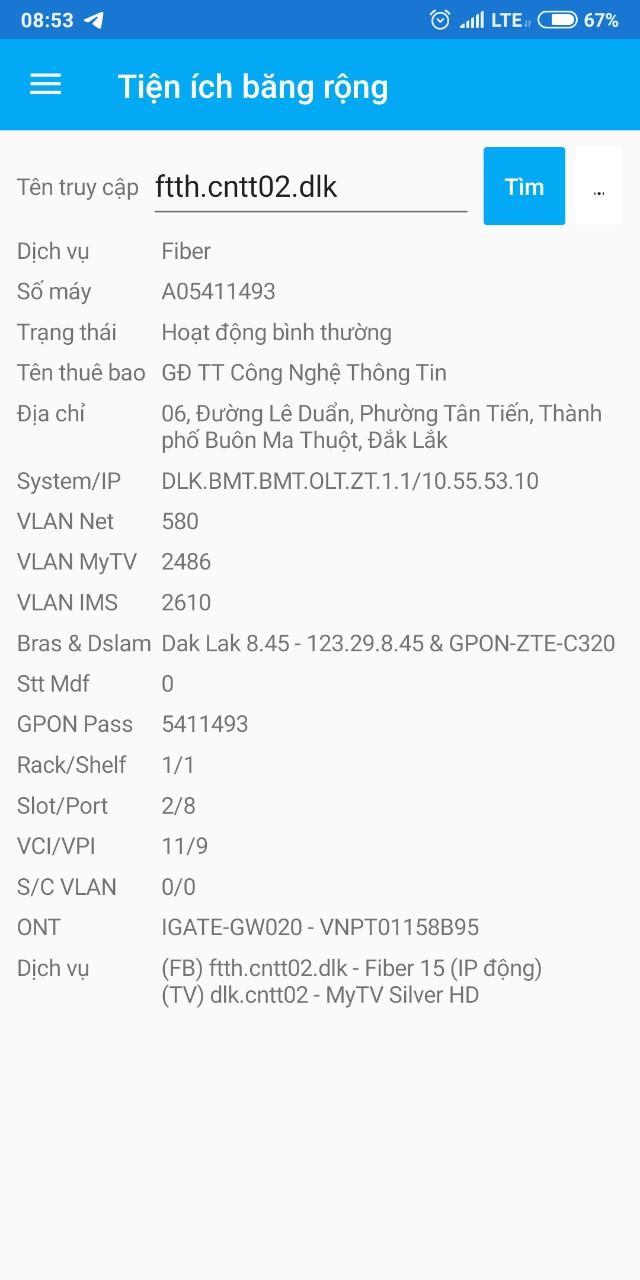Tap the Tìm search button
Screen dimensions: 640x1280
click(x=524, y=186)
